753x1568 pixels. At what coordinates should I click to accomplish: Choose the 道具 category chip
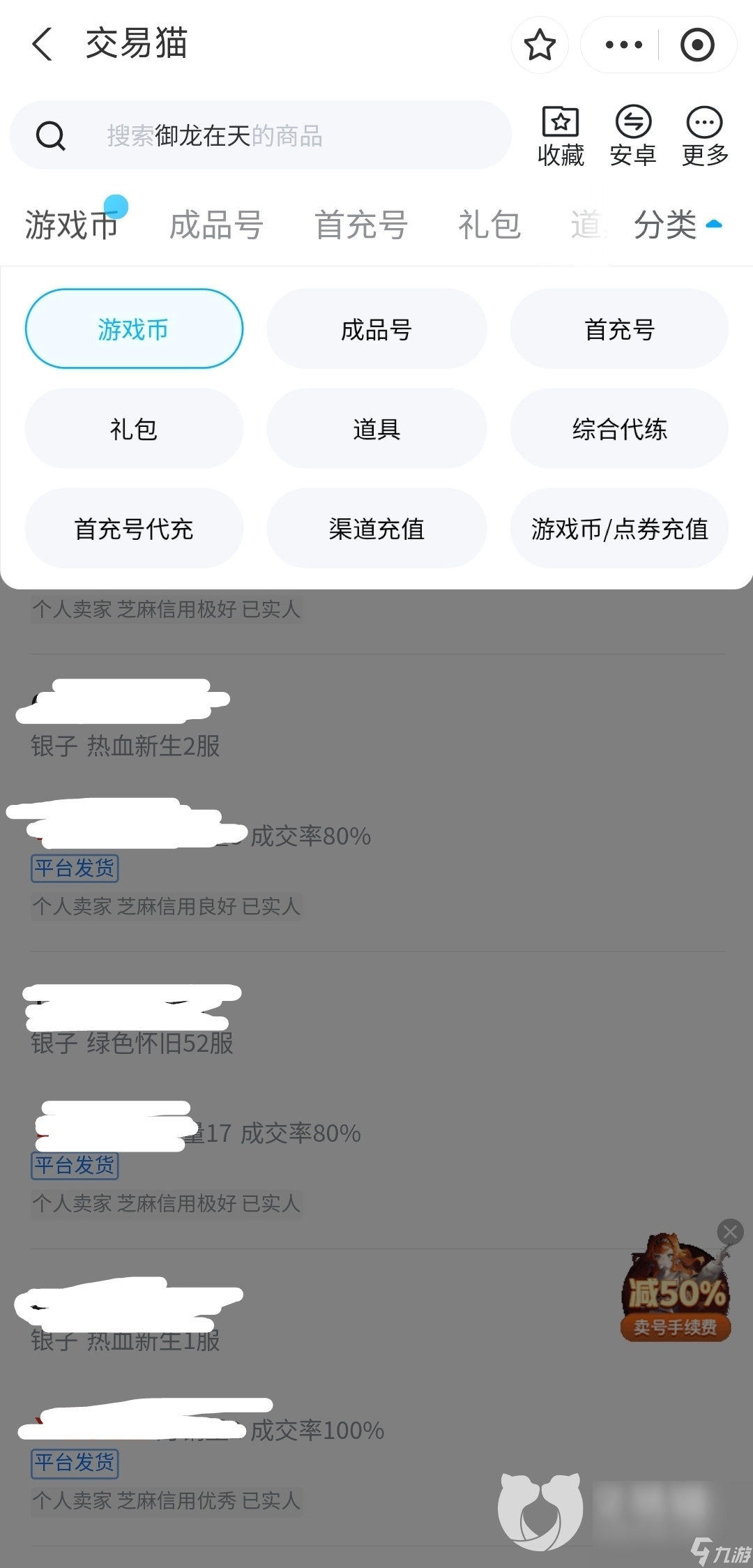point(376,428)
